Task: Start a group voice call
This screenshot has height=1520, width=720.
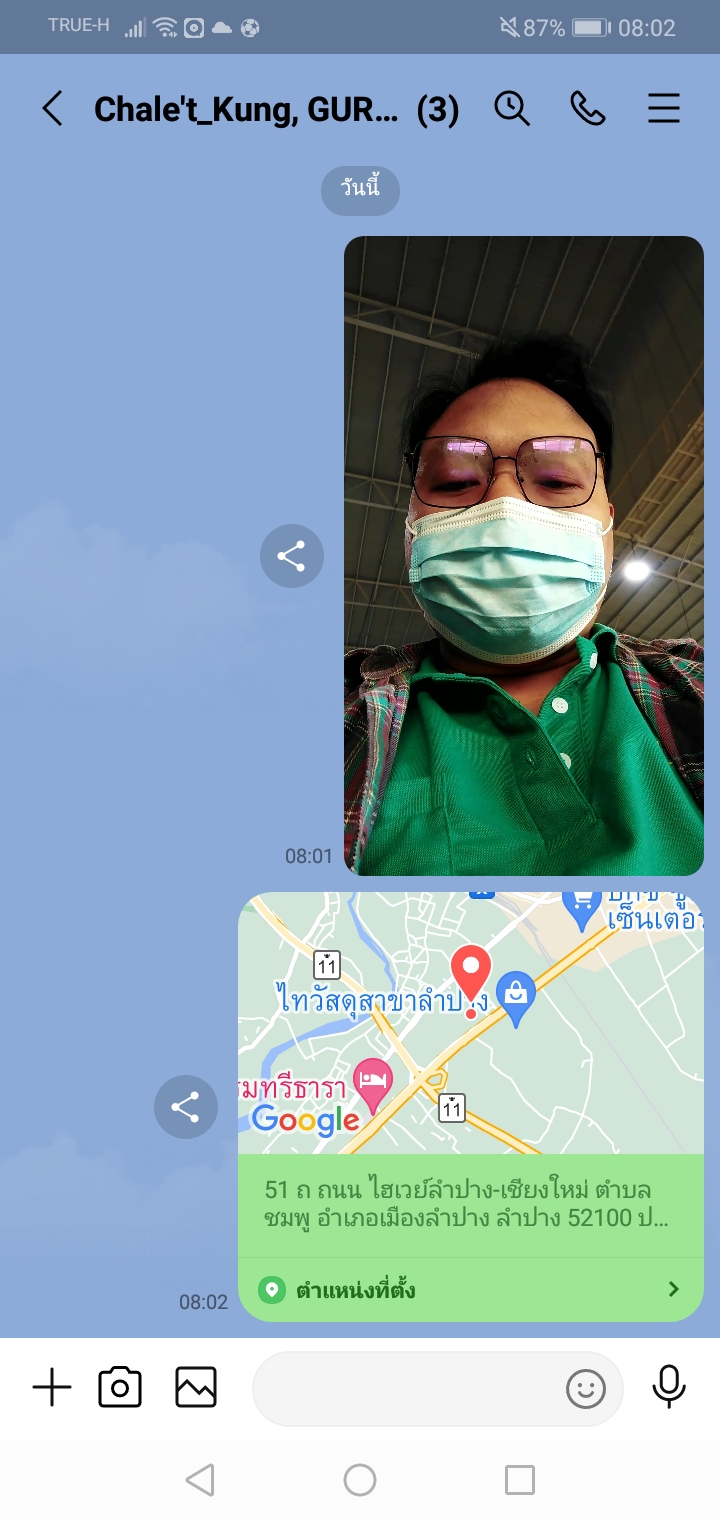Action: (588, 109)
